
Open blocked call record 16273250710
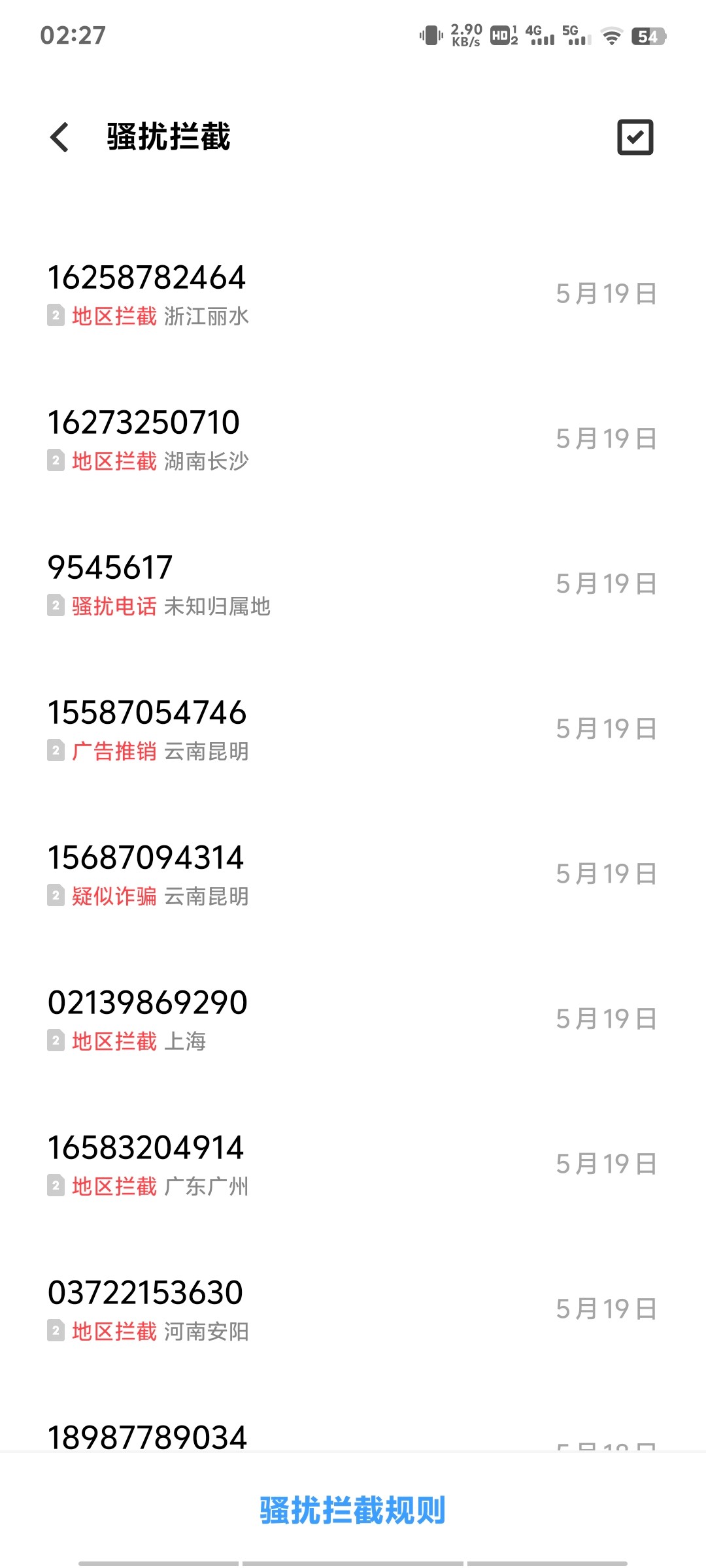tap(353, 440)
